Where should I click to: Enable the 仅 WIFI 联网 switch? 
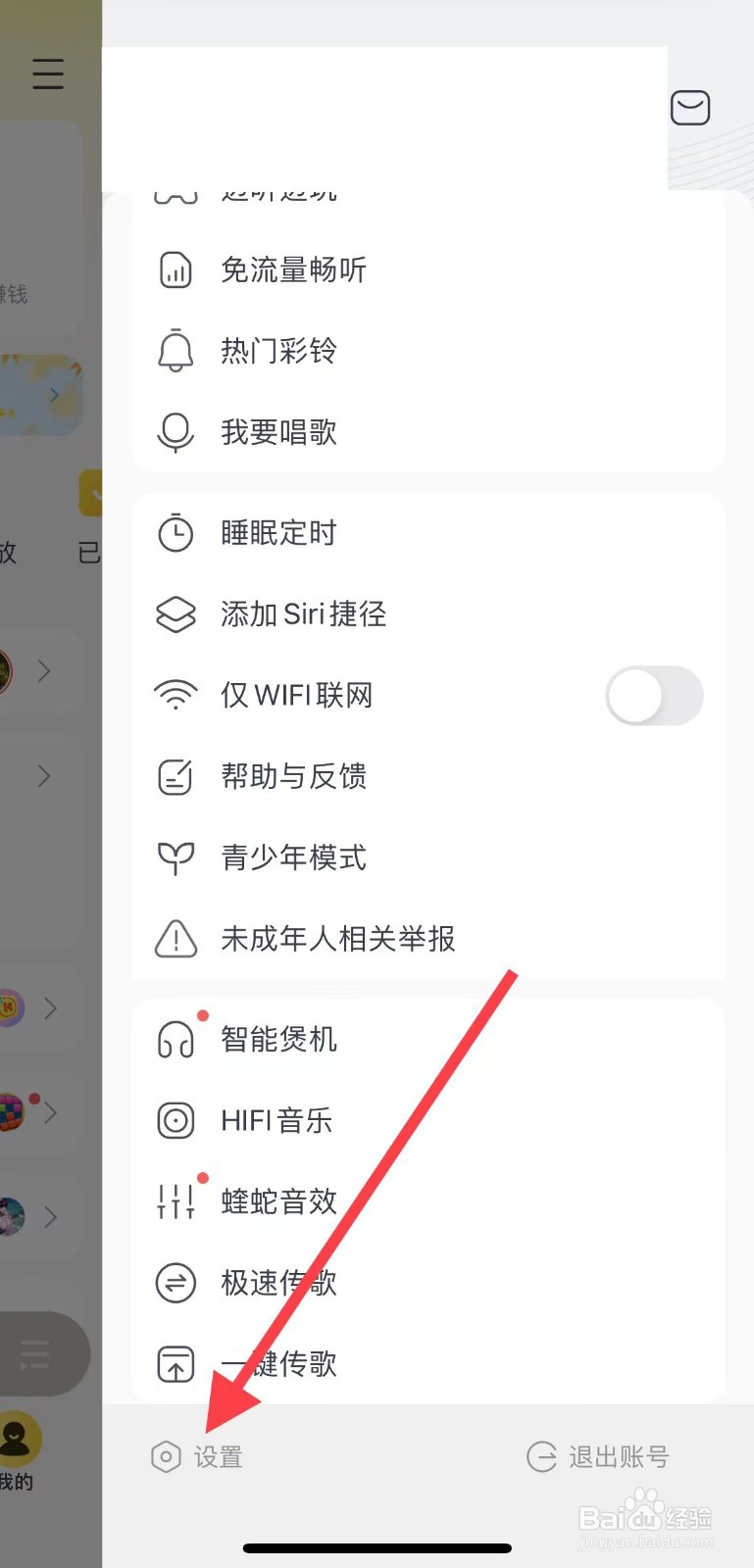(x=654, y=695)
